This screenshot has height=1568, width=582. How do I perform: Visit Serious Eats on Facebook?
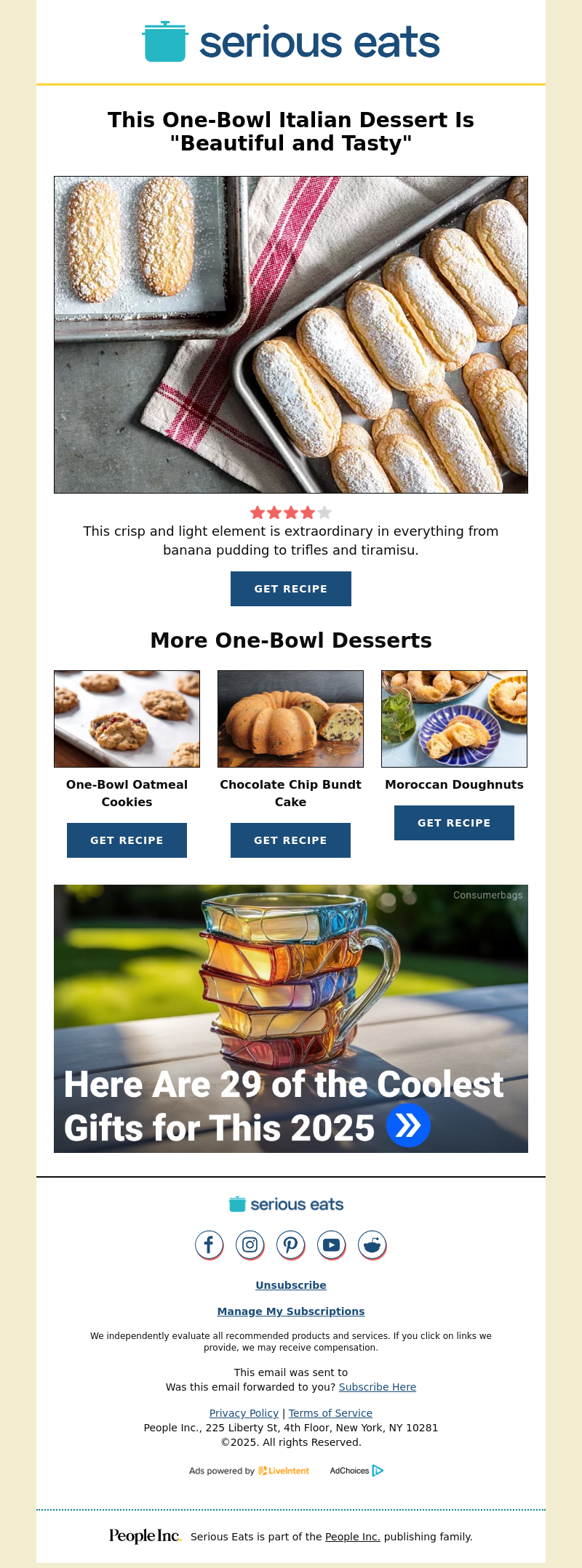coord(209,1245)
